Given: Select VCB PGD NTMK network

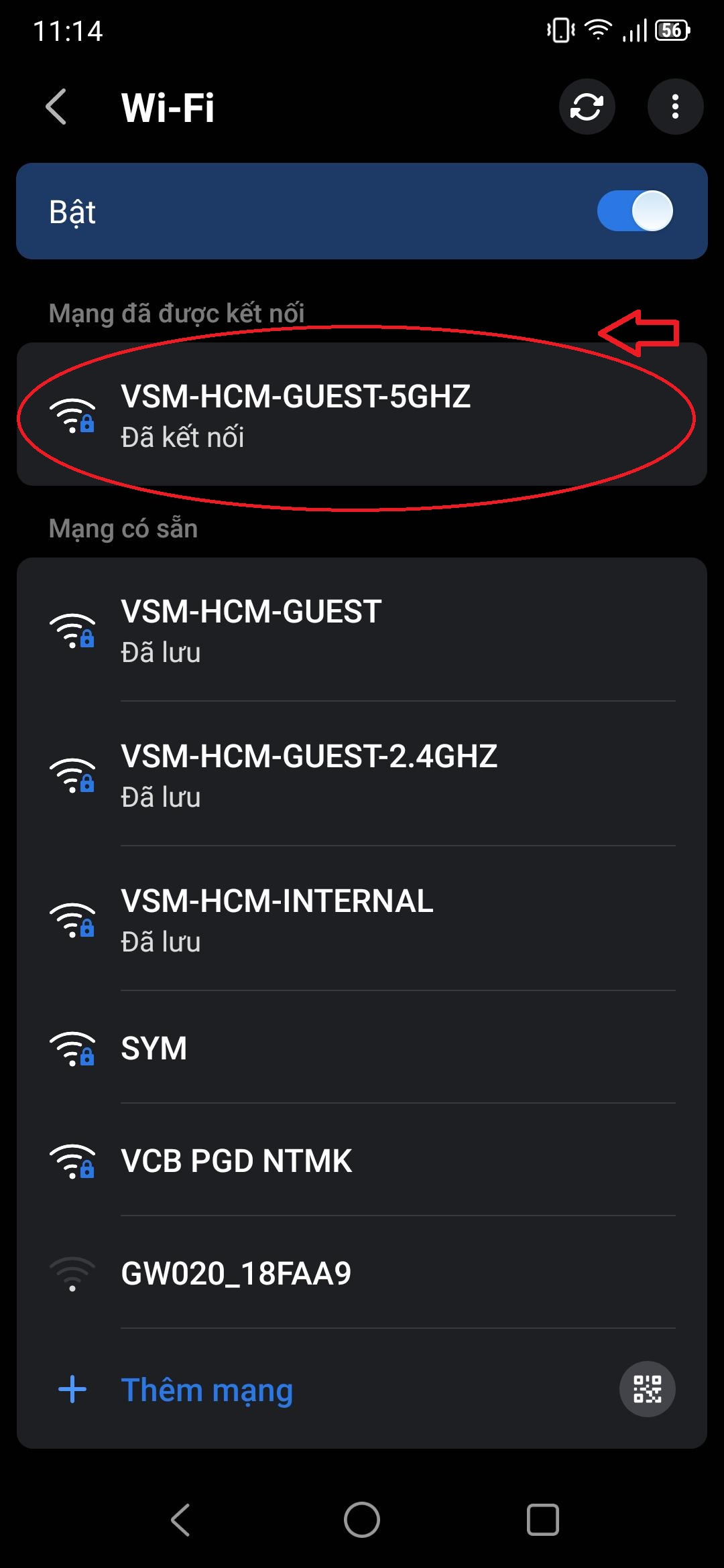Looking at the screenshot, I should 362,1161.
